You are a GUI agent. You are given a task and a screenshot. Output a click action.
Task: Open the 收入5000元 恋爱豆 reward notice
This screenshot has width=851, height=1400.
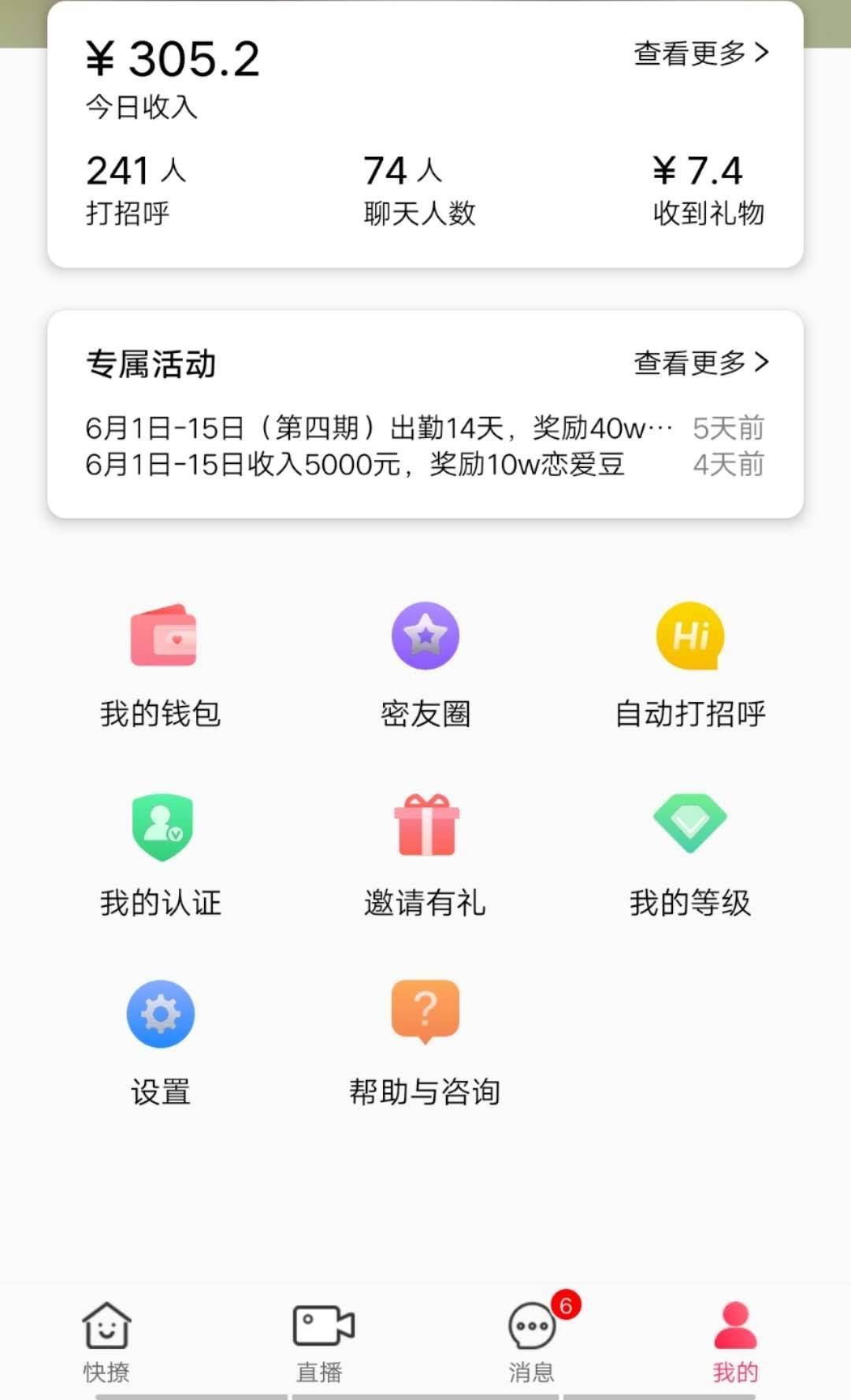(355, 465)
